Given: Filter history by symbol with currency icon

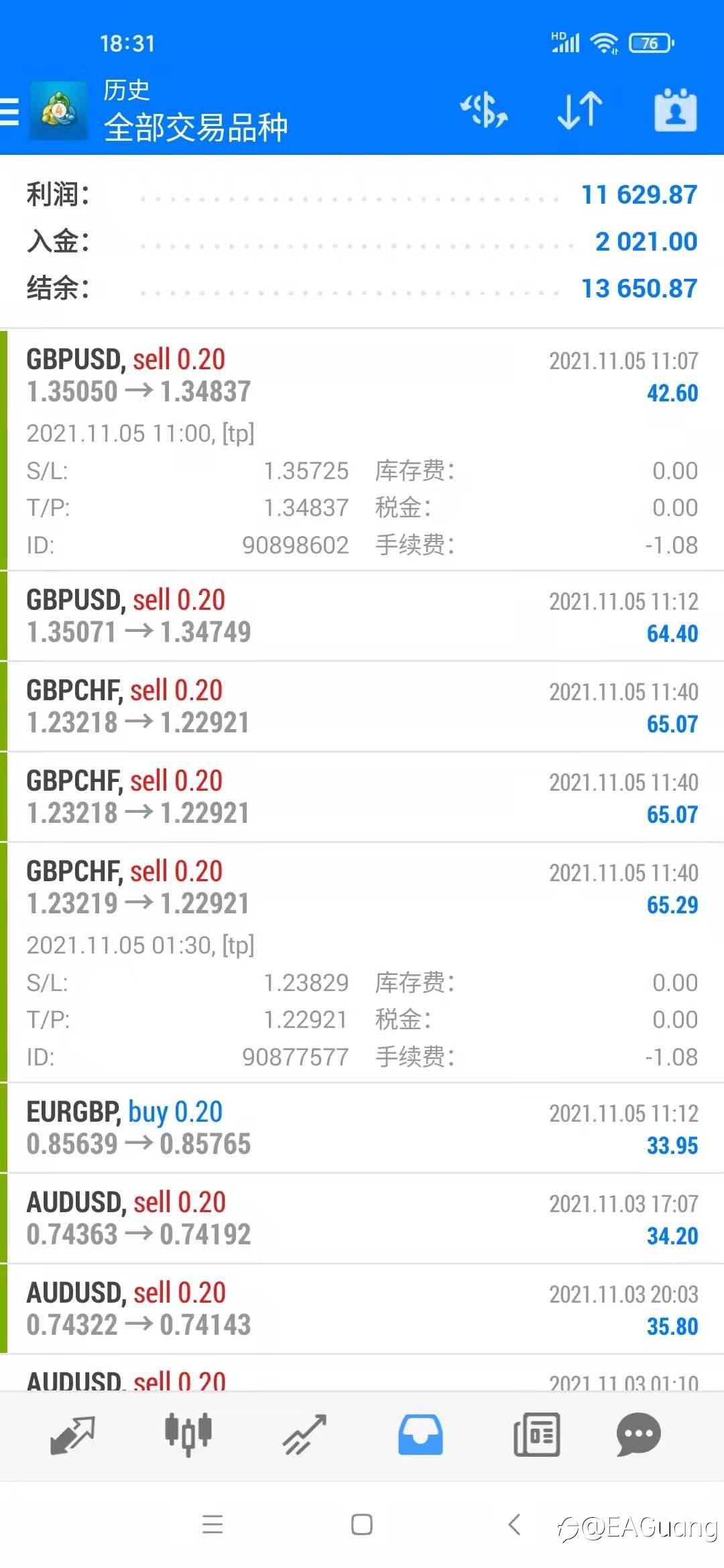Looking at the screenshot, I should (483, 111).
